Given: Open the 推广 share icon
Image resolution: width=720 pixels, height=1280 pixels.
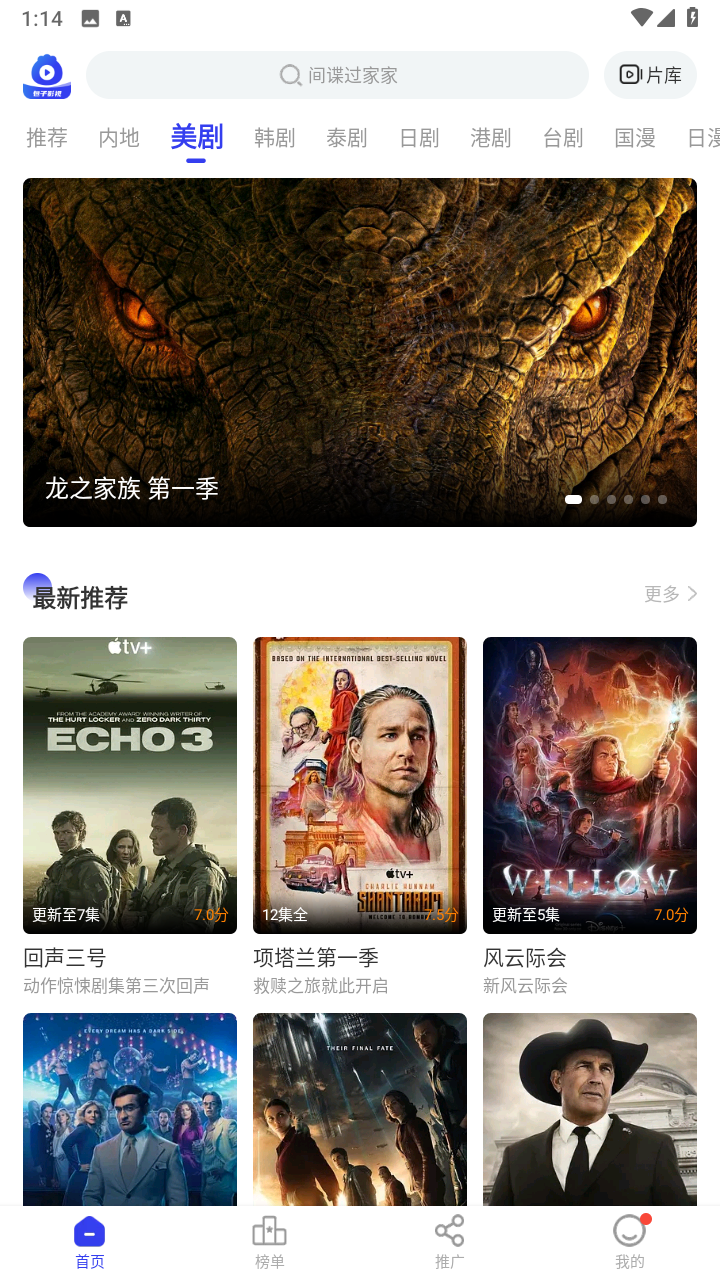Looking at the screenshot, I should [x=449, y=1230].
